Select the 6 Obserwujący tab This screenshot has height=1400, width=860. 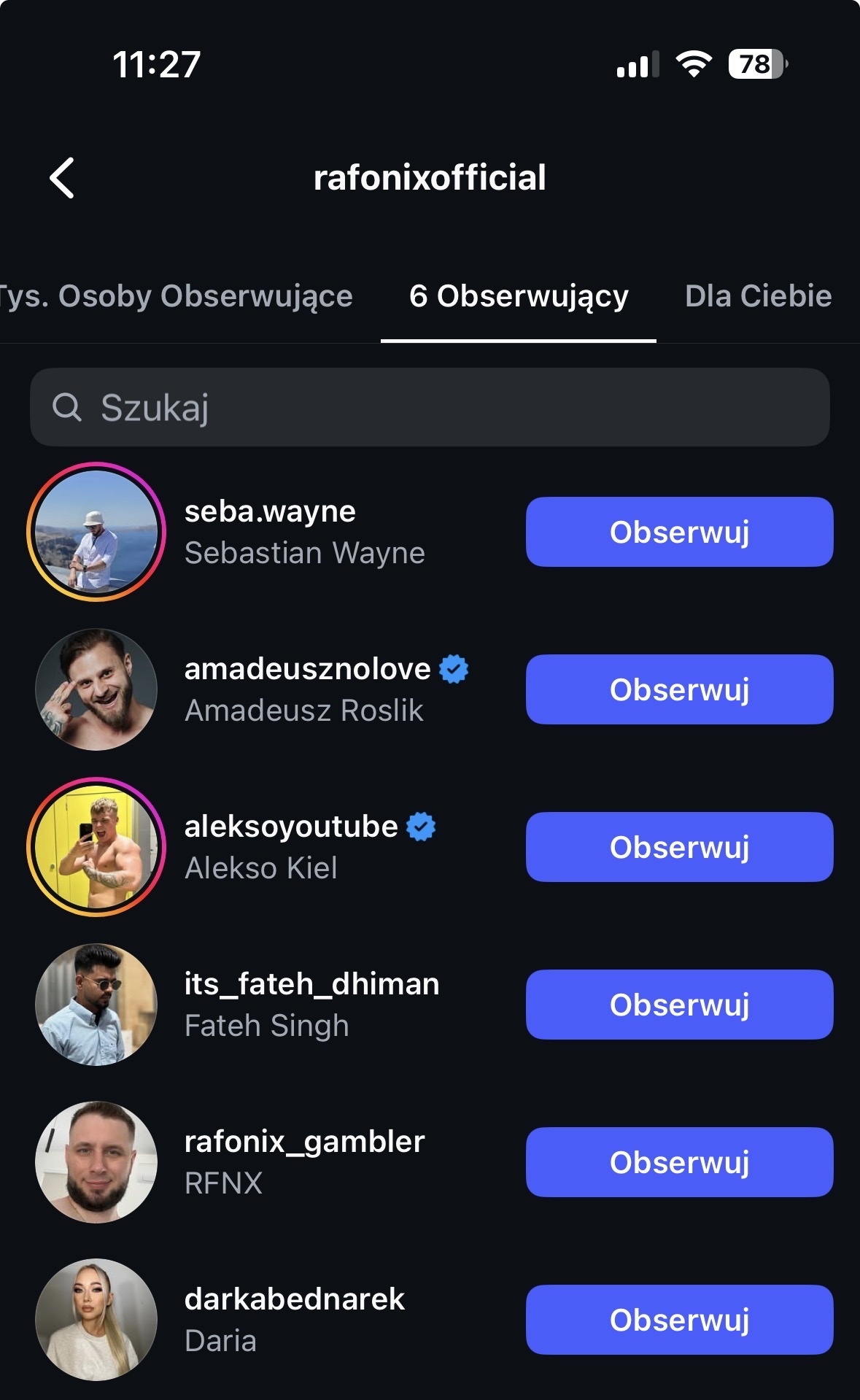click(x=519, y=296)
